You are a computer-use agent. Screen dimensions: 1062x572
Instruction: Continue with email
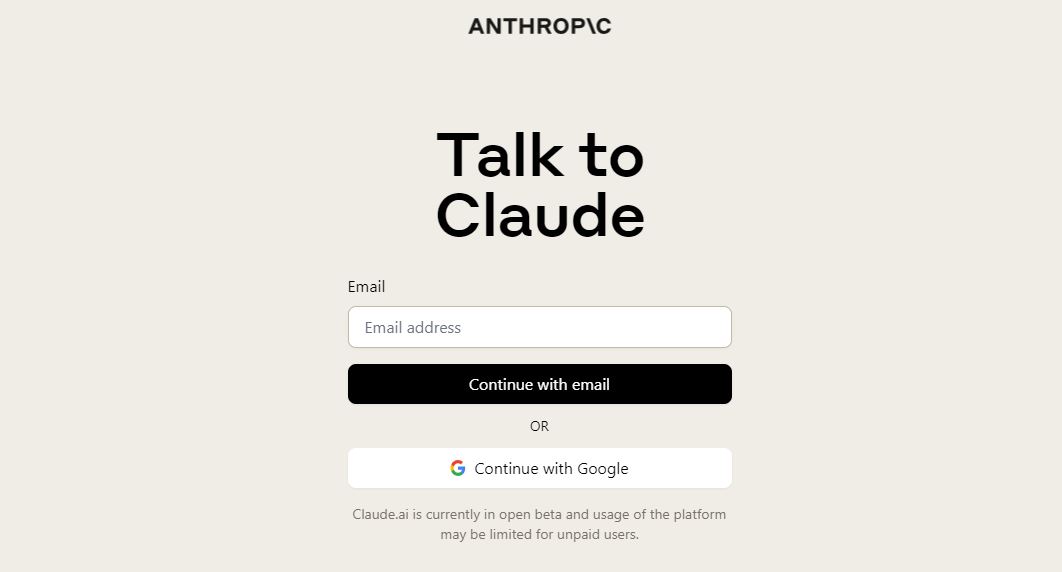point(539,384)
